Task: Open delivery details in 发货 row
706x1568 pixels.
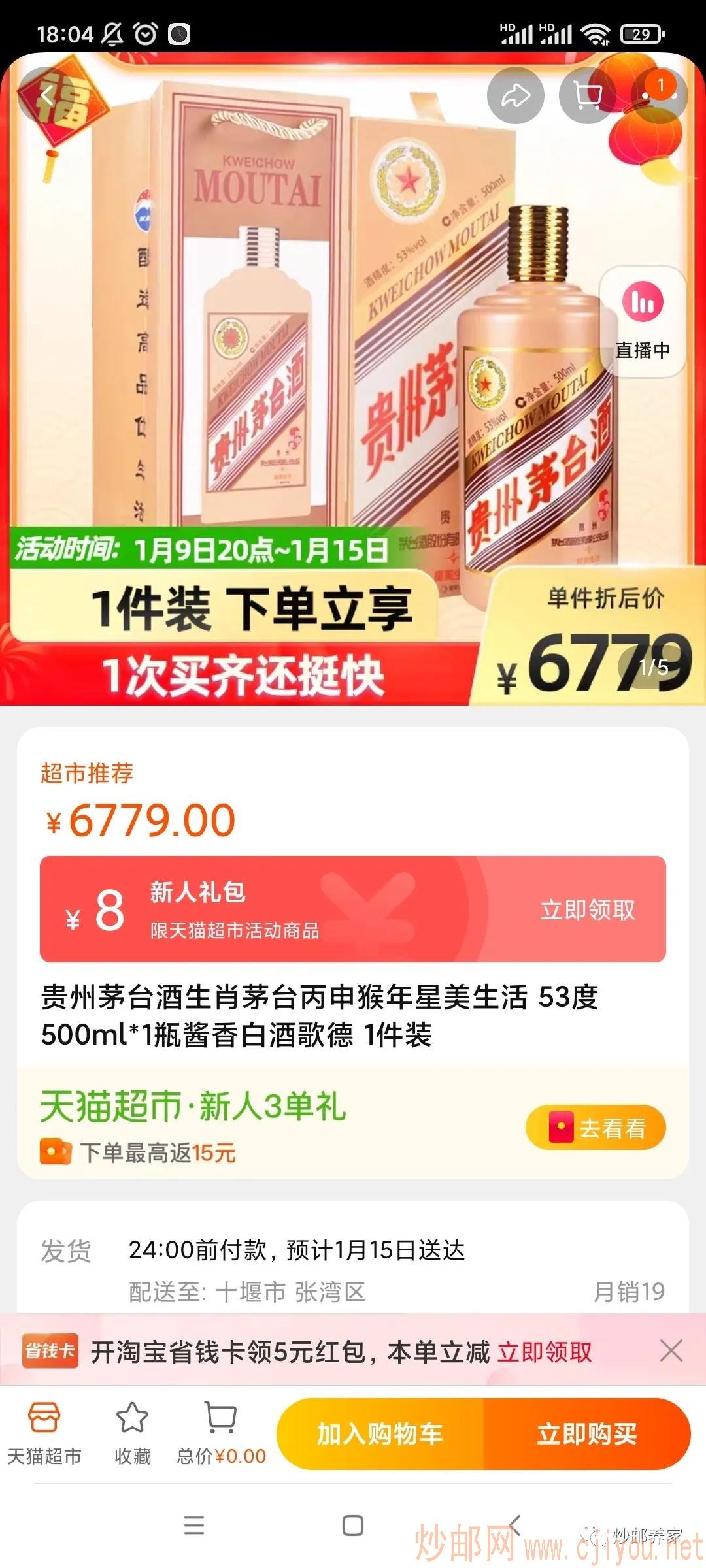Action: tap(353, 1269)
